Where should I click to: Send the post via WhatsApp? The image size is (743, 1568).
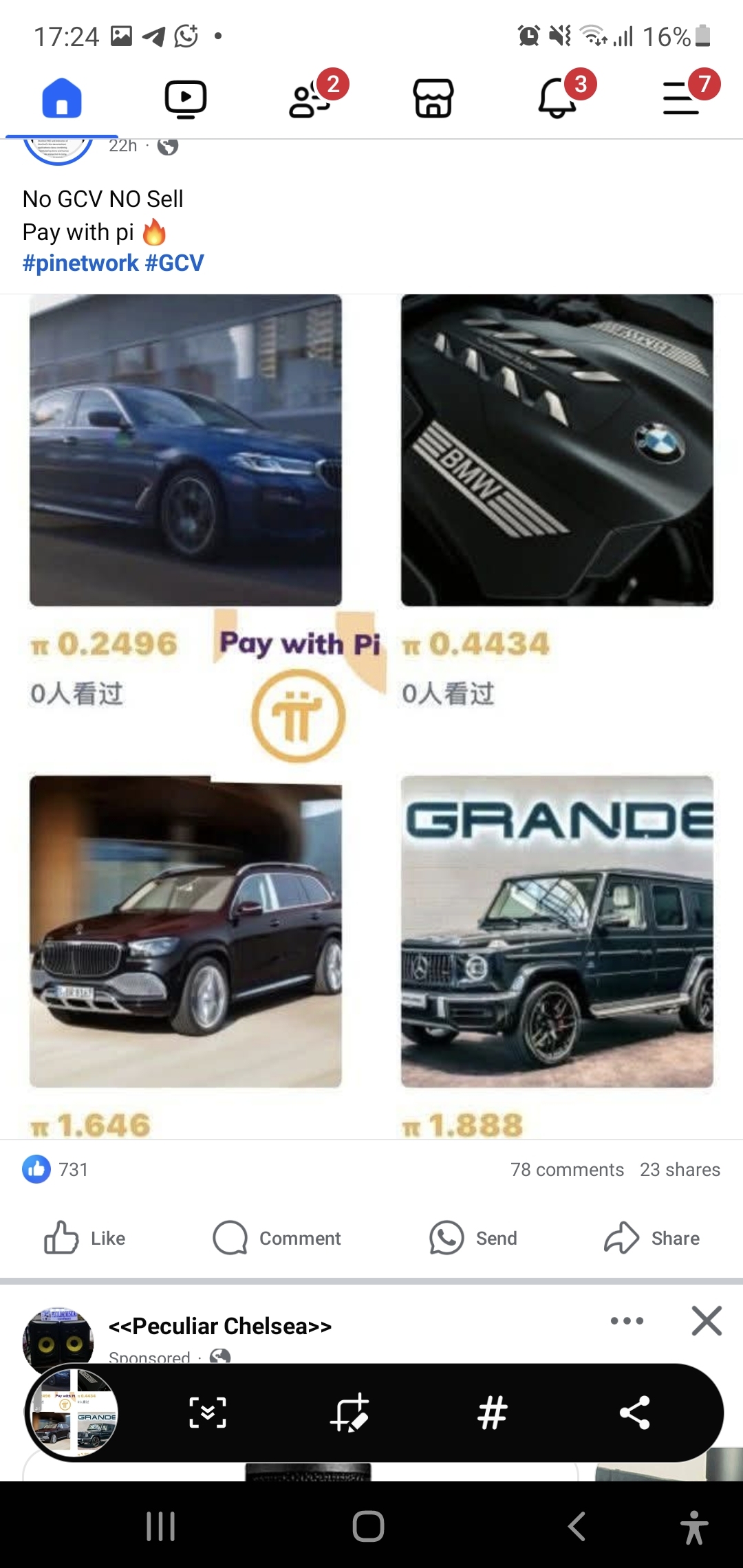point(473,1238)
